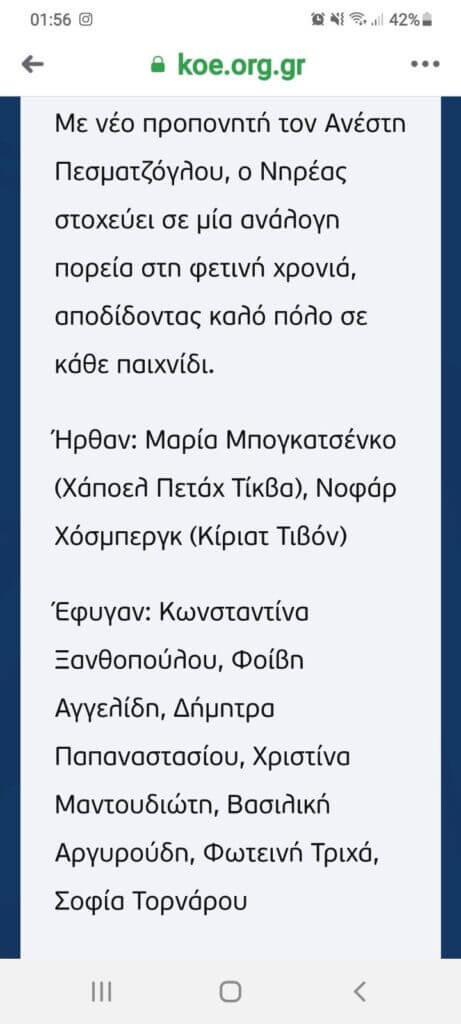461x1024 pixels.
Task: Open the three-dot overflow menu
Action: [425, 64]
